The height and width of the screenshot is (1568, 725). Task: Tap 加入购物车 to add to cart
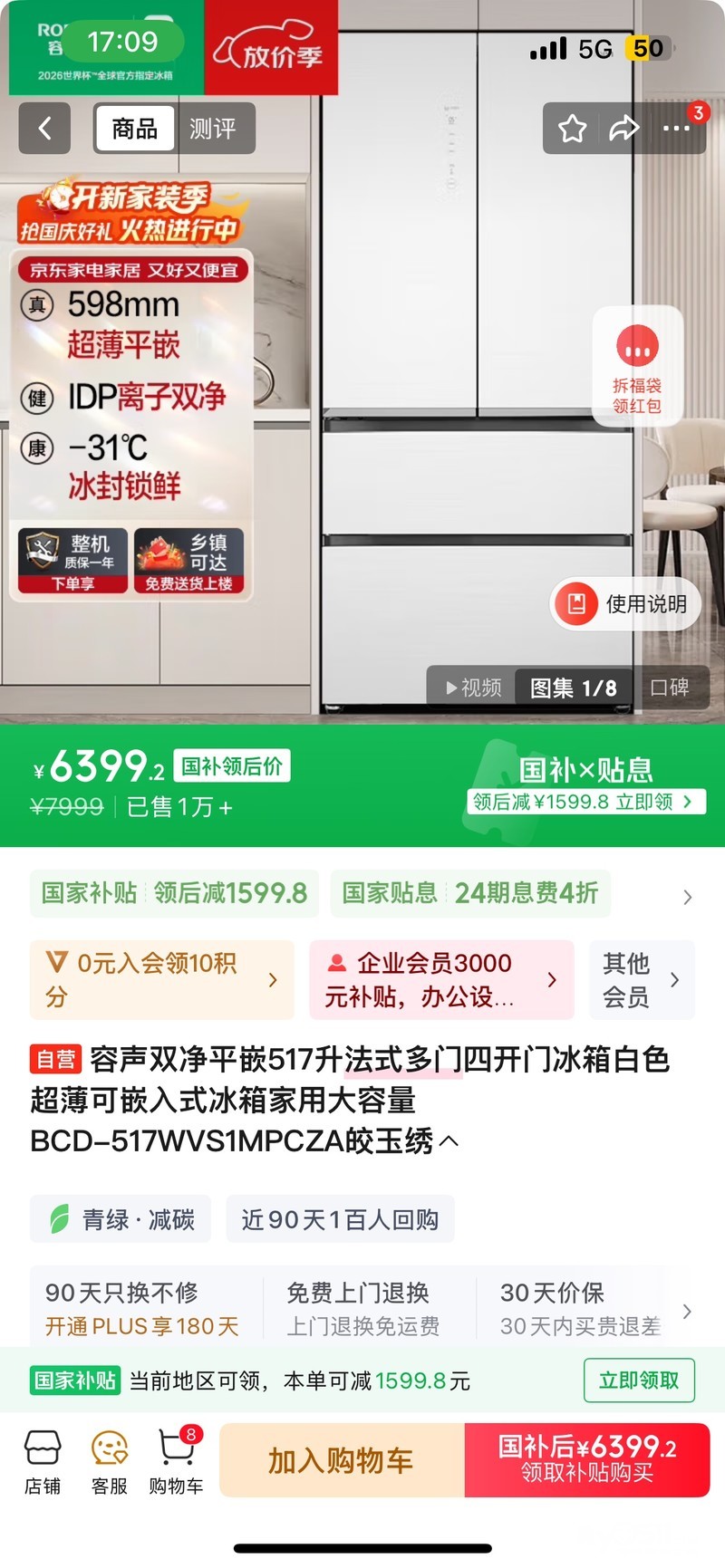coord(341,1460)
